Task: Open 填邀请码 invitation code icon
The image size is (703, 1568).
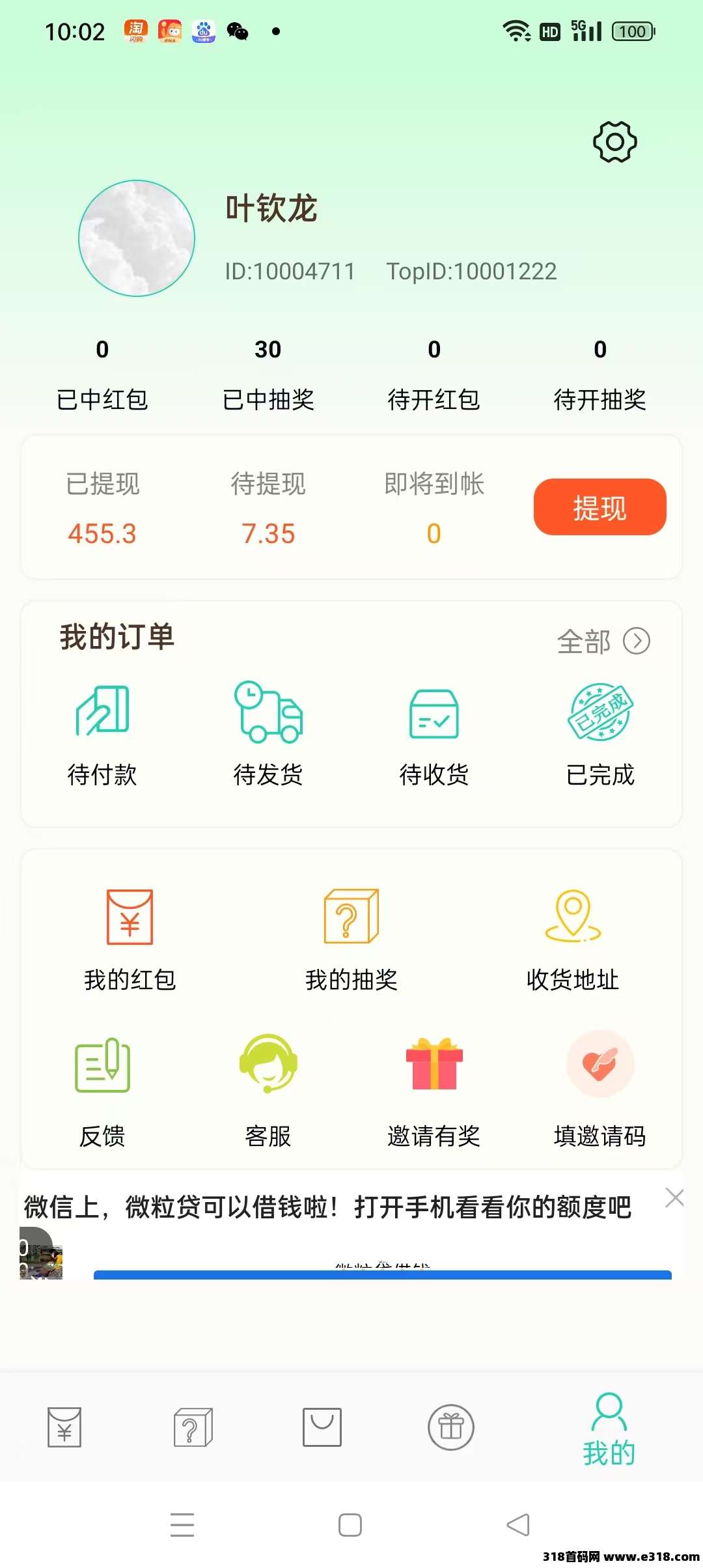Action: click(598, 1067)
